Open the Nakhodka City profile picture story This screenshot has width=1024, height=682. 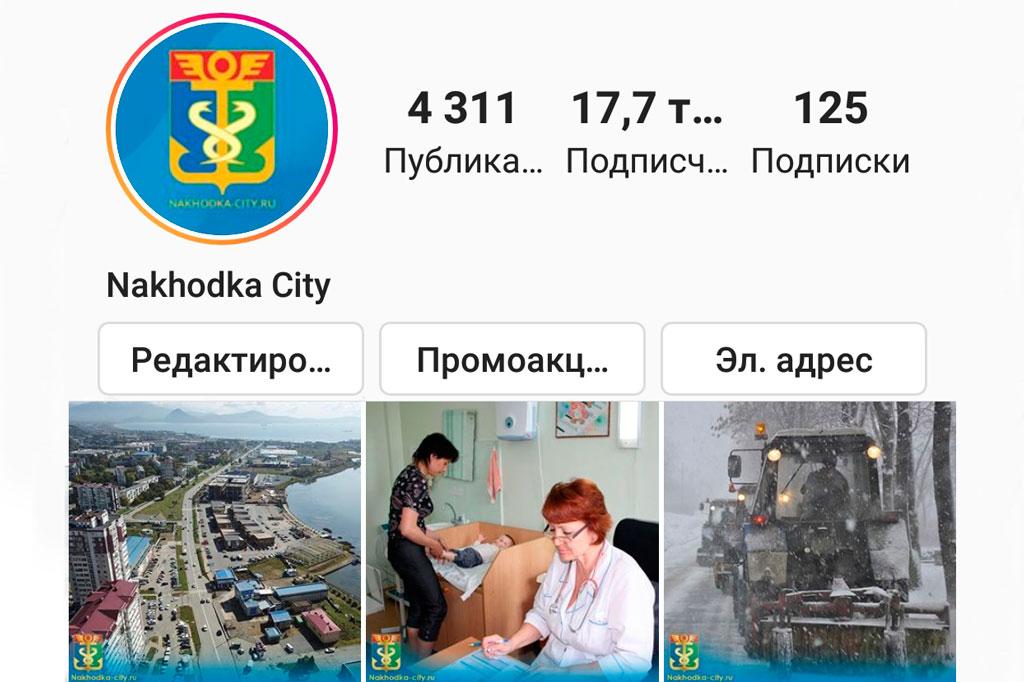222,128
